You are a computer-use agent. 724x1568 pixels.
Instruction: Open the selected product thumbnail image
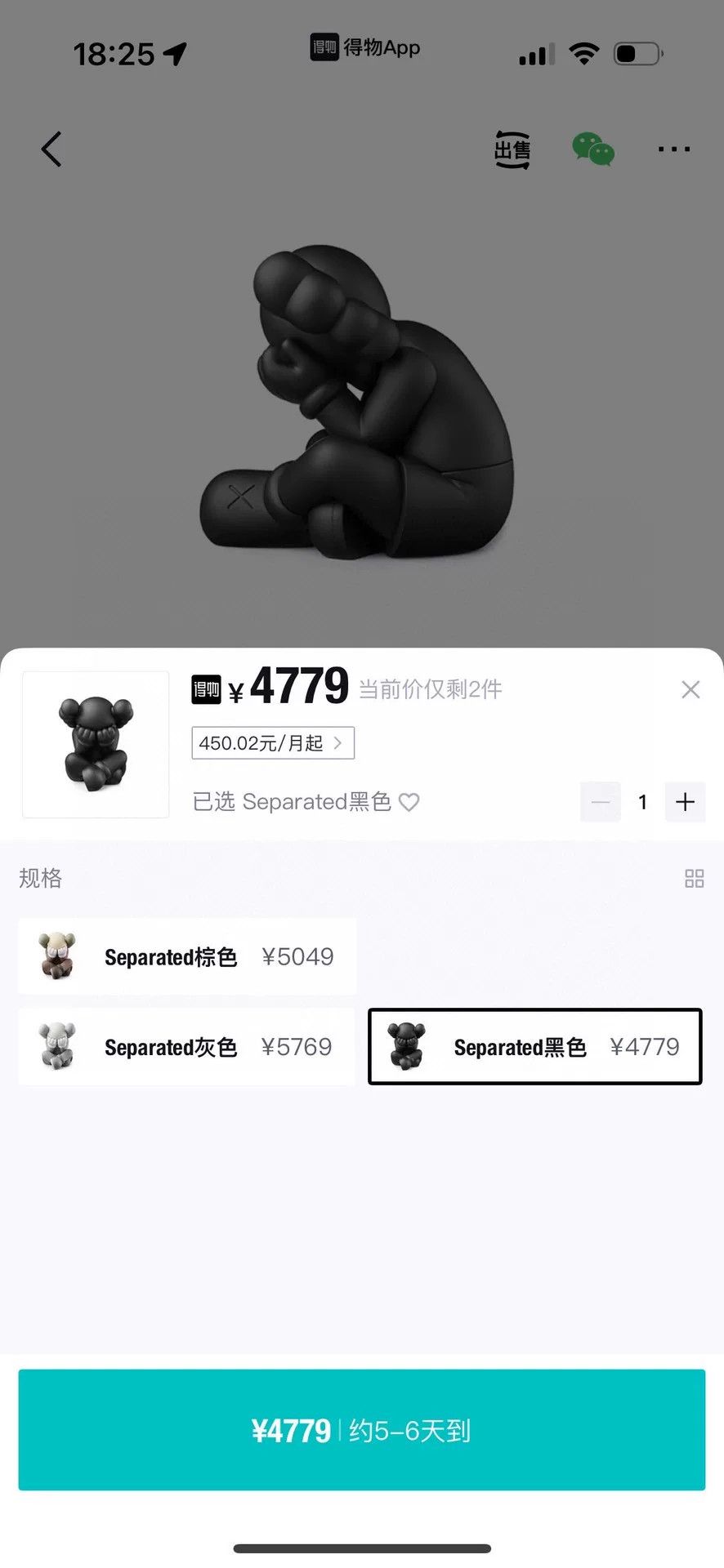click(96, 744)
